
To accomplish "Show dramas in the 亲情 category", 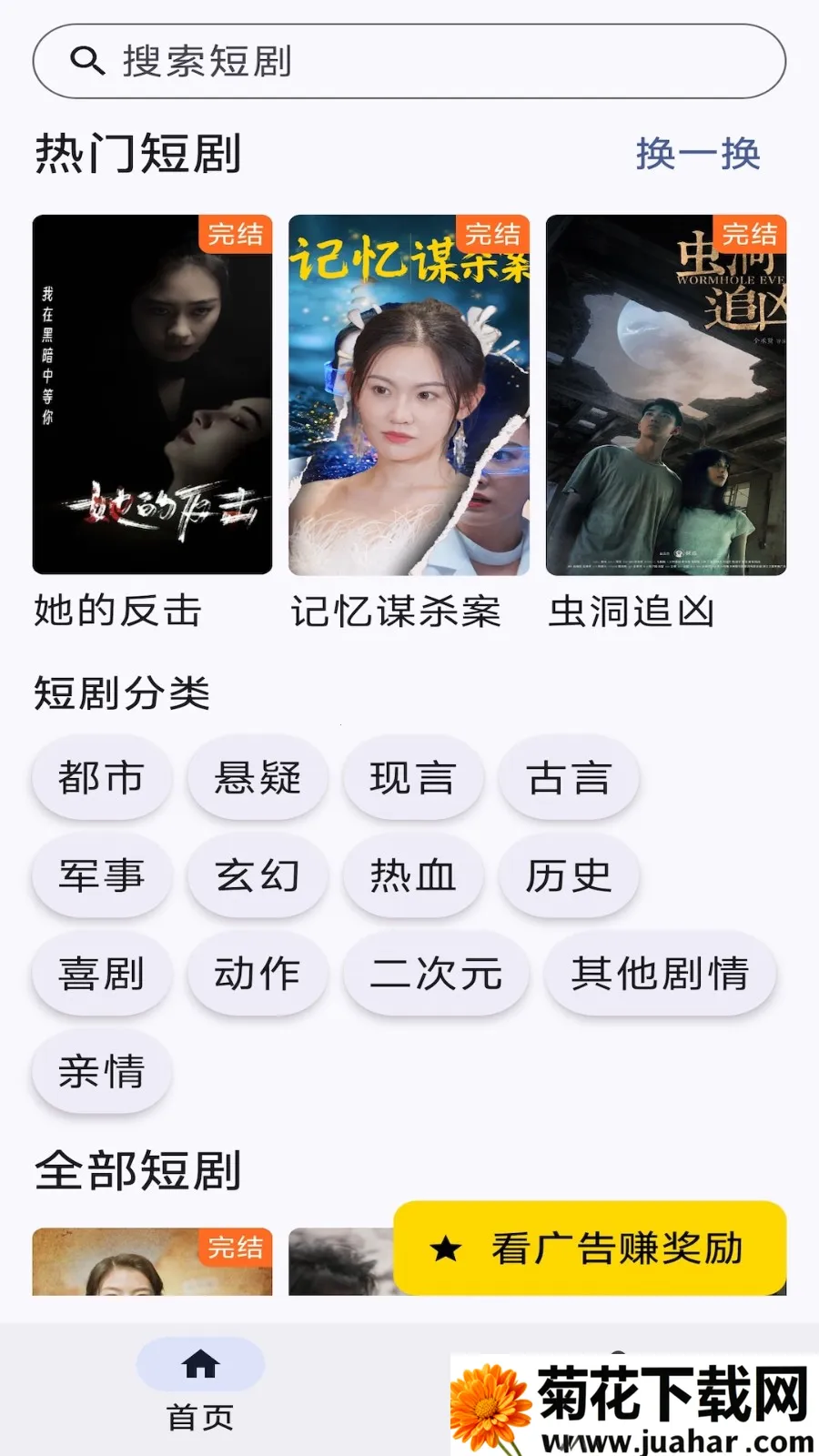I will 101,1071.
